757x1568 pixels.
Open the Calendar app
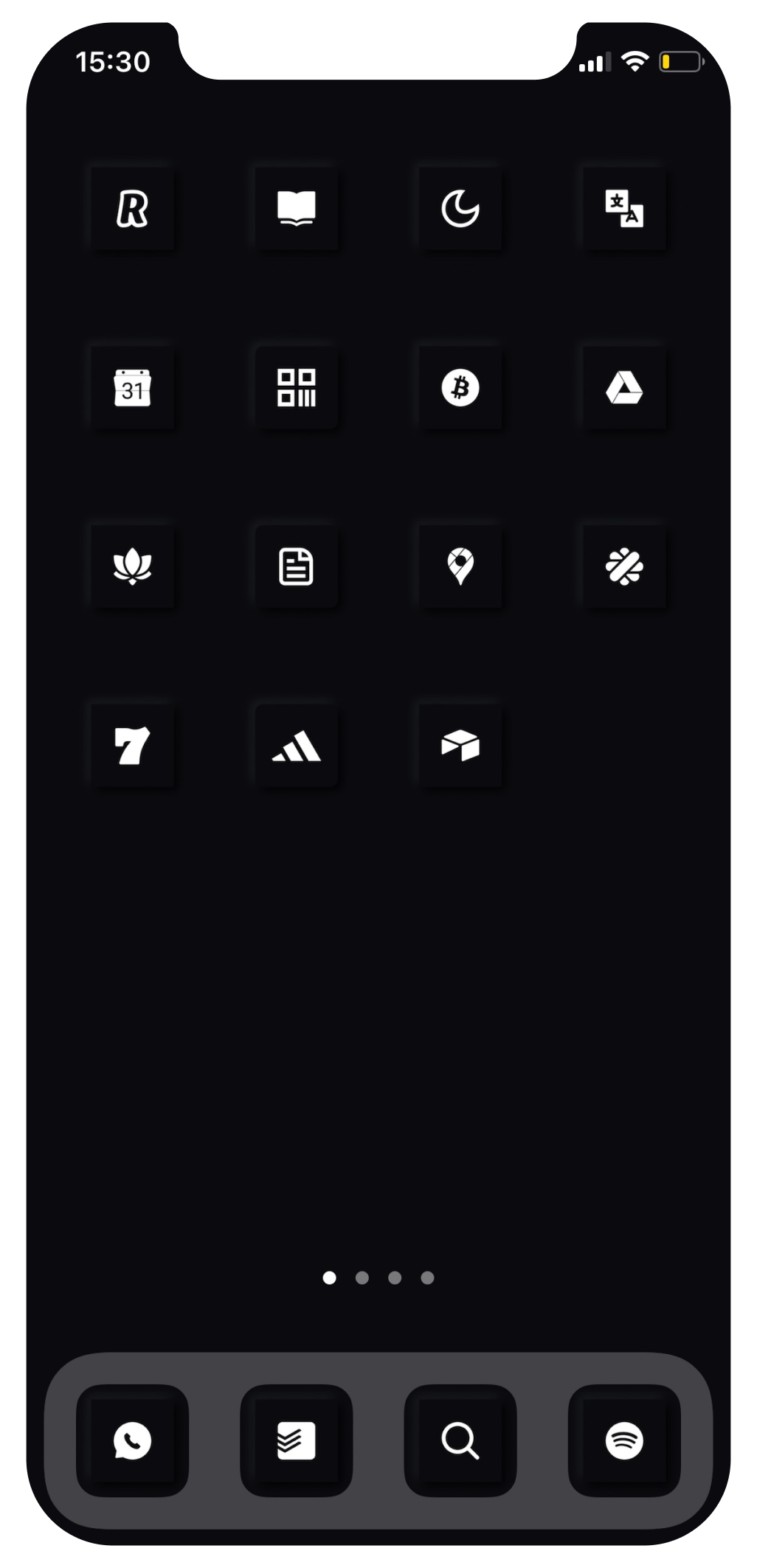coord(133,389)
